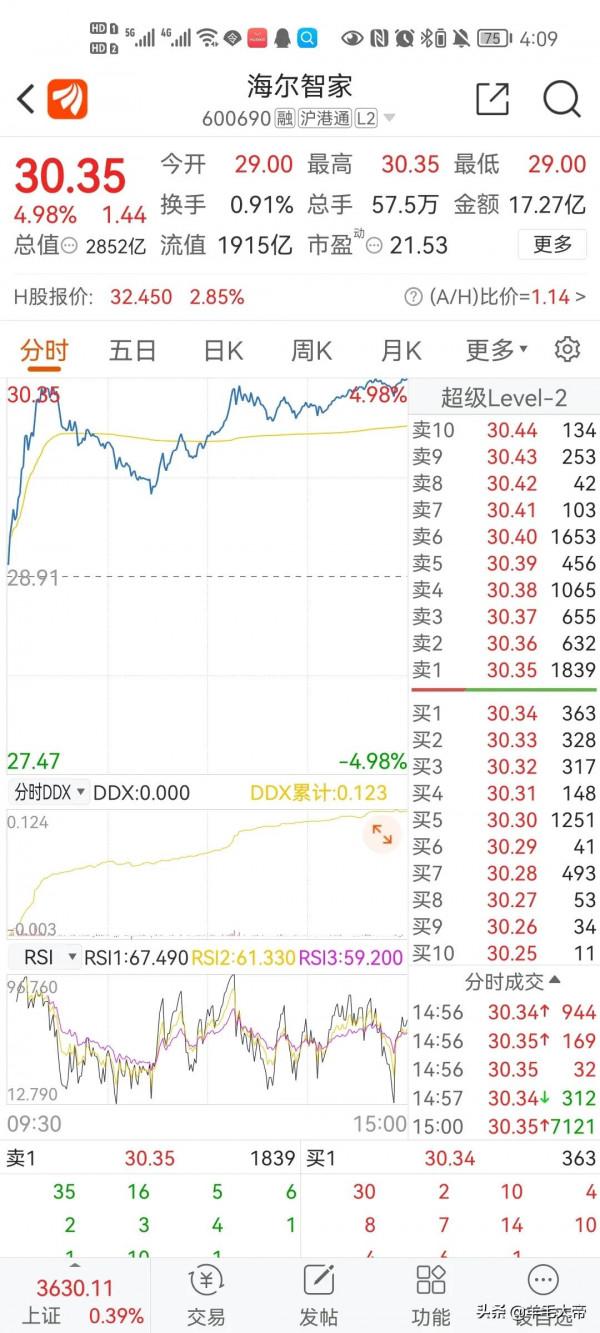Select the 周K chart tab
Screen dimensions: 600x1333
[311, 350]
